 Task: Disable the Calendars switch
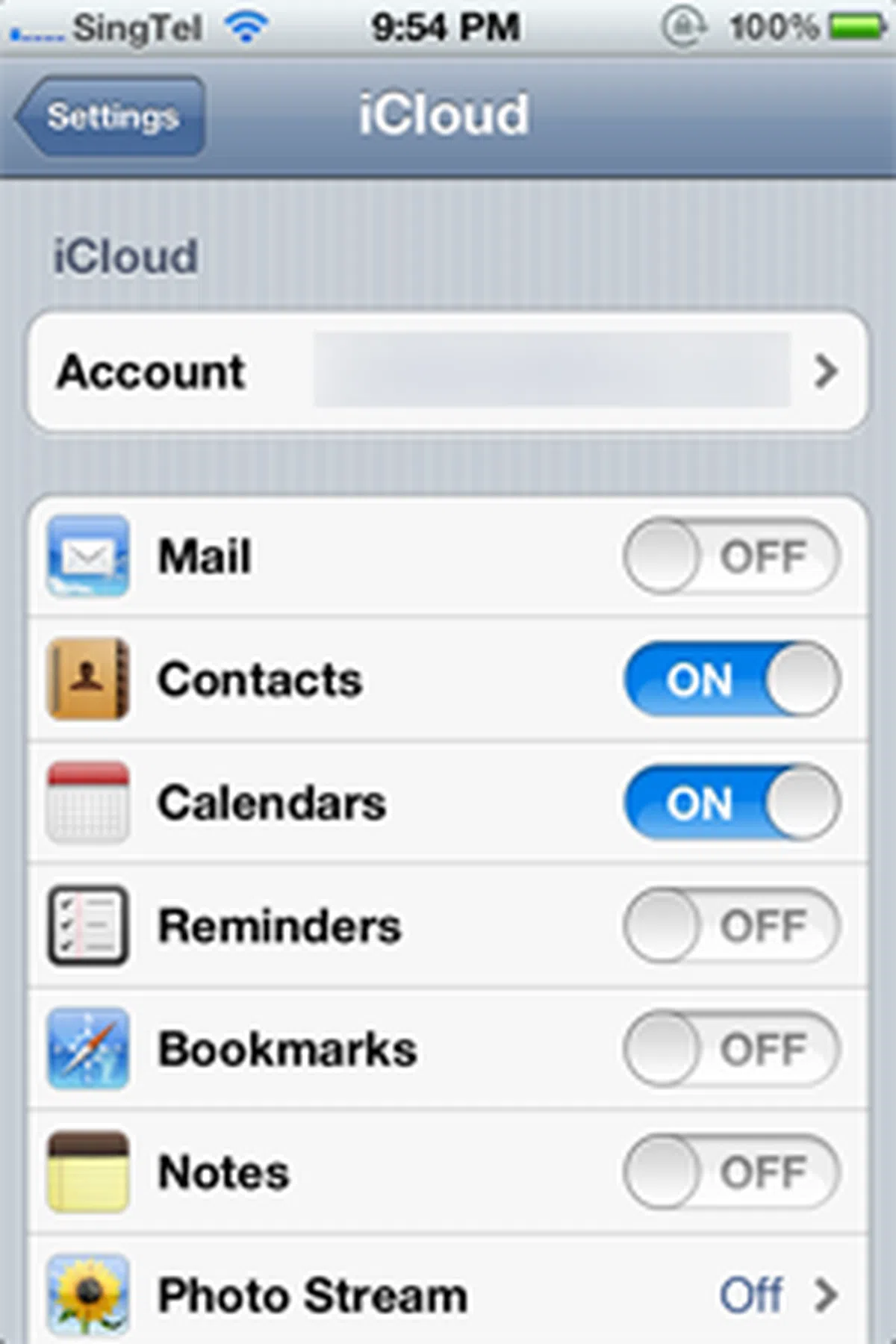[x=731, y=803]
